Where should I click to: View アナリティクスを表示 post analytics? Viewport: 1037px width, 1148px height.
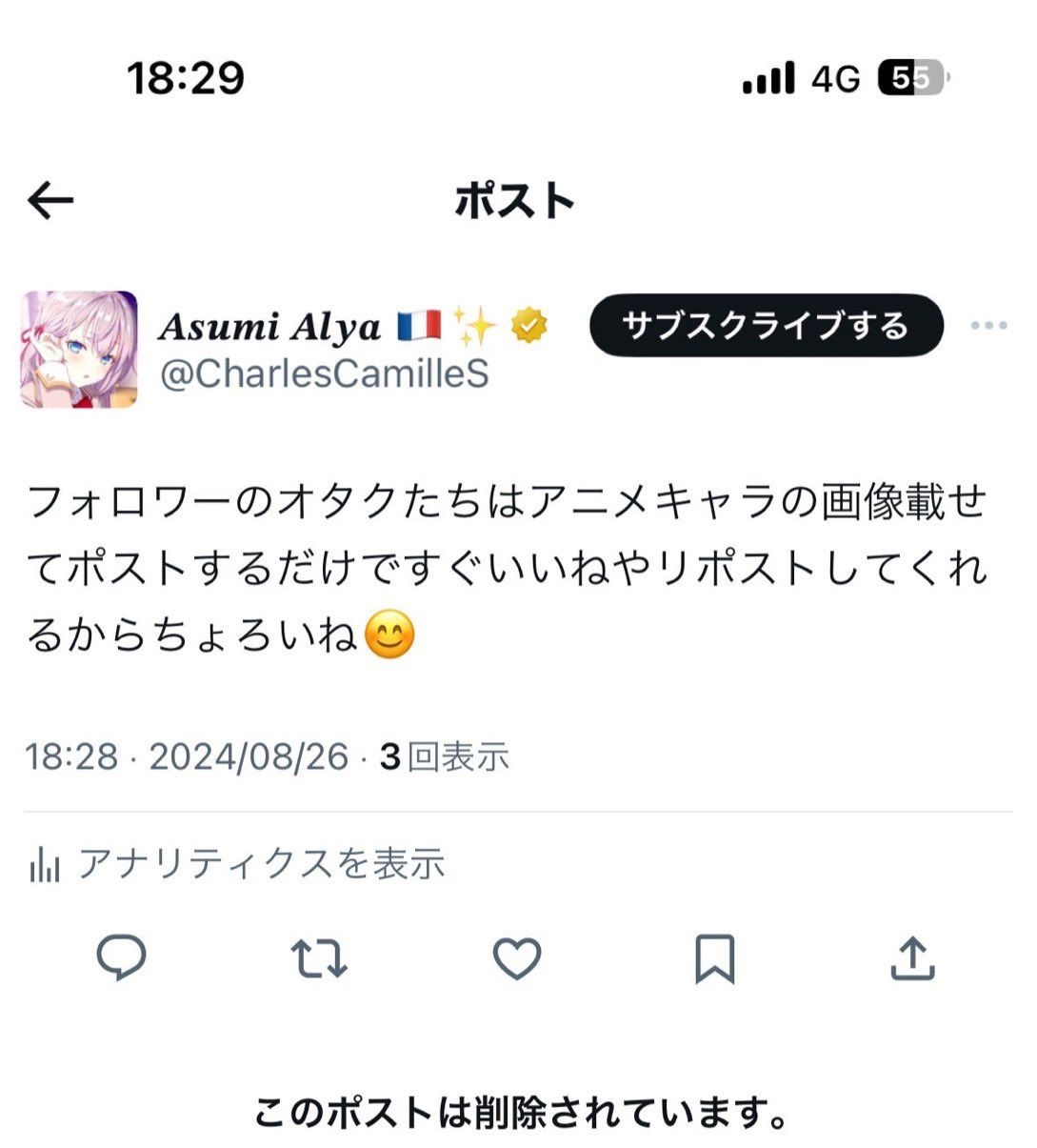point(238,864)
